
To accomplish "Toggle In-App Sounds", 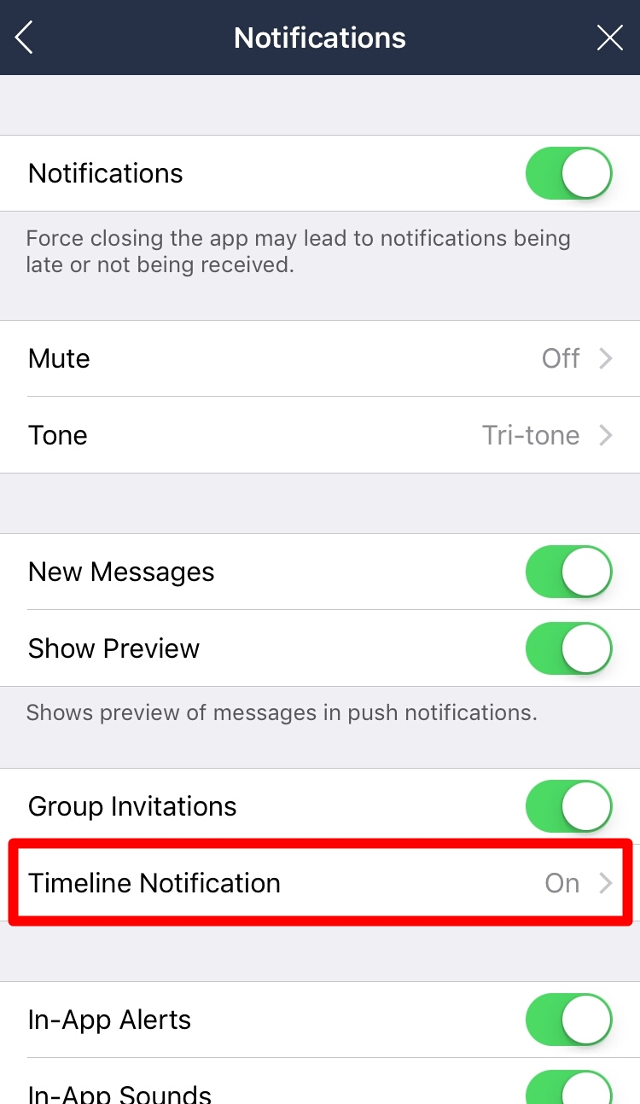I will coord(569,1089).
